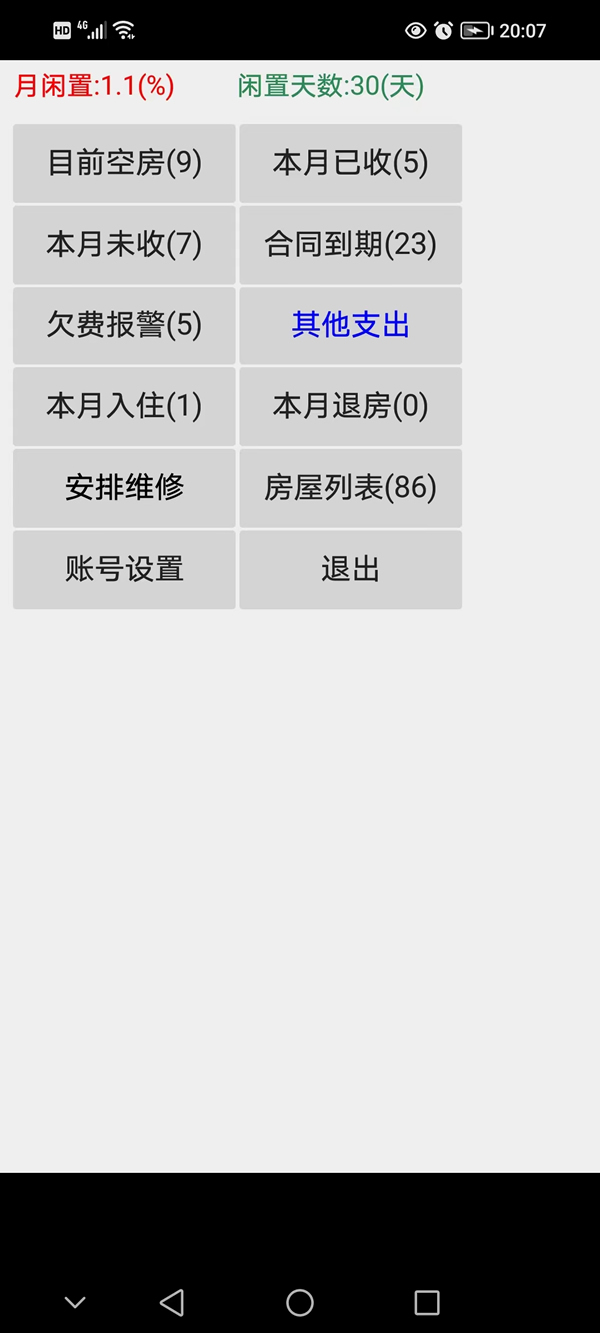600x1333 pixels.
Task: Open 合同到期(23) contract expirations
Action: point(351,245)
